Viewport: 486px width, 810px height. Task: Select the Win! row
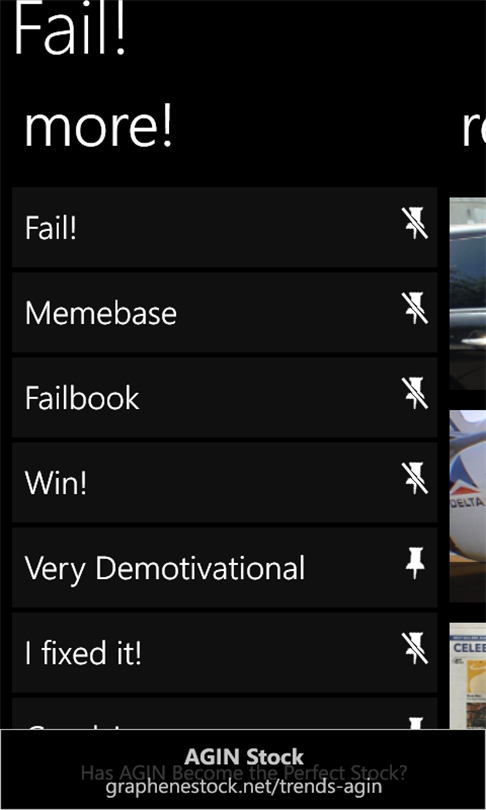[225, 482]
